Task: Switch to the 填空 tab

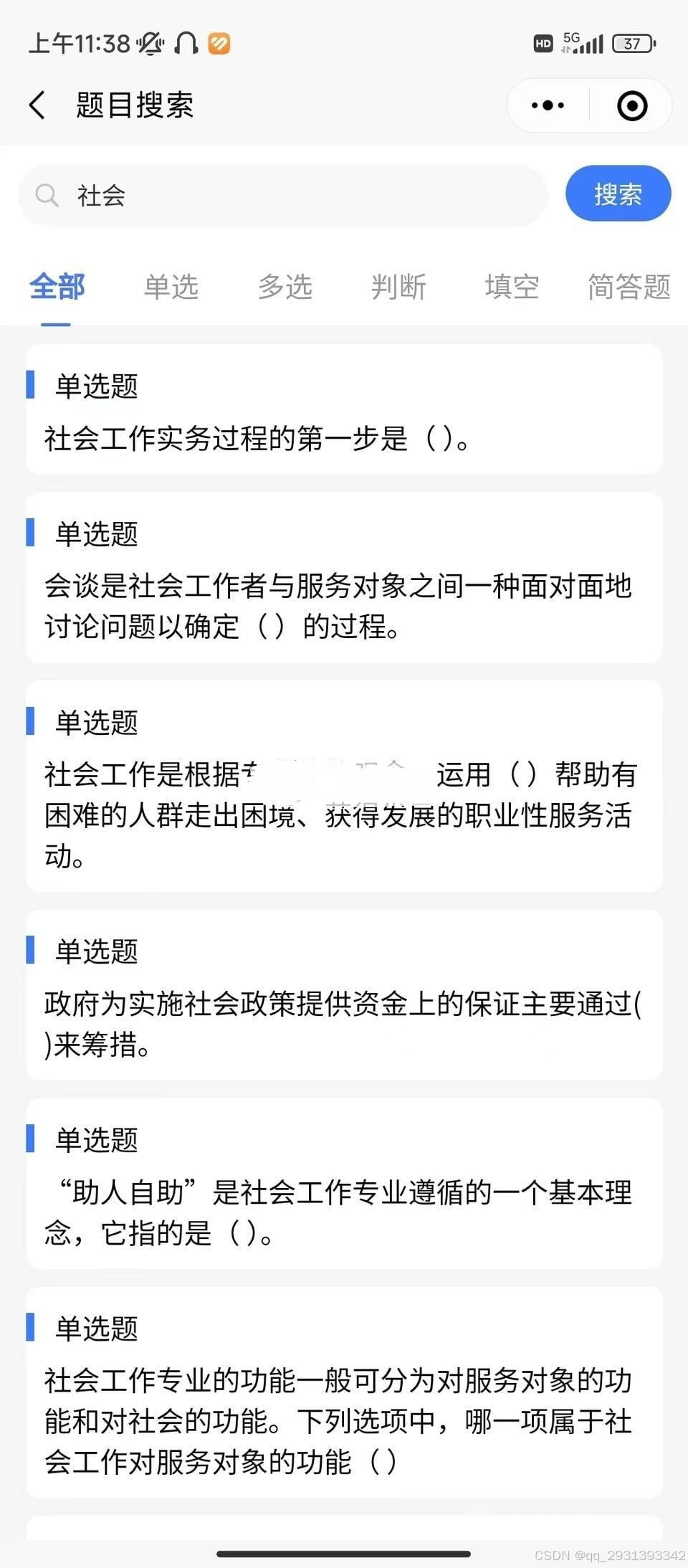Action: [x=512, y=287]
